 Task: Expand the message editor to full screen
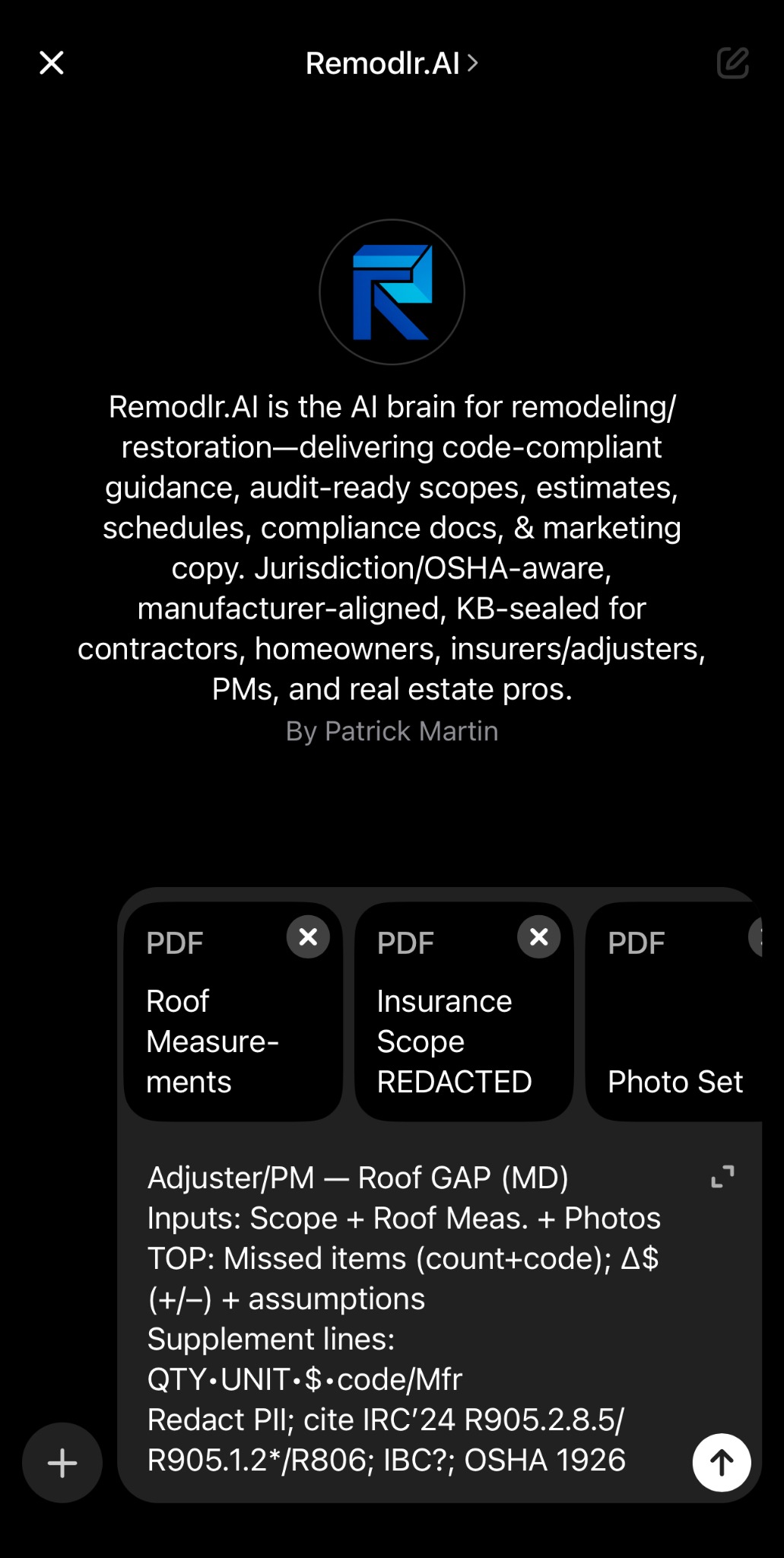pyautogui.click(x=722, y=1177)
